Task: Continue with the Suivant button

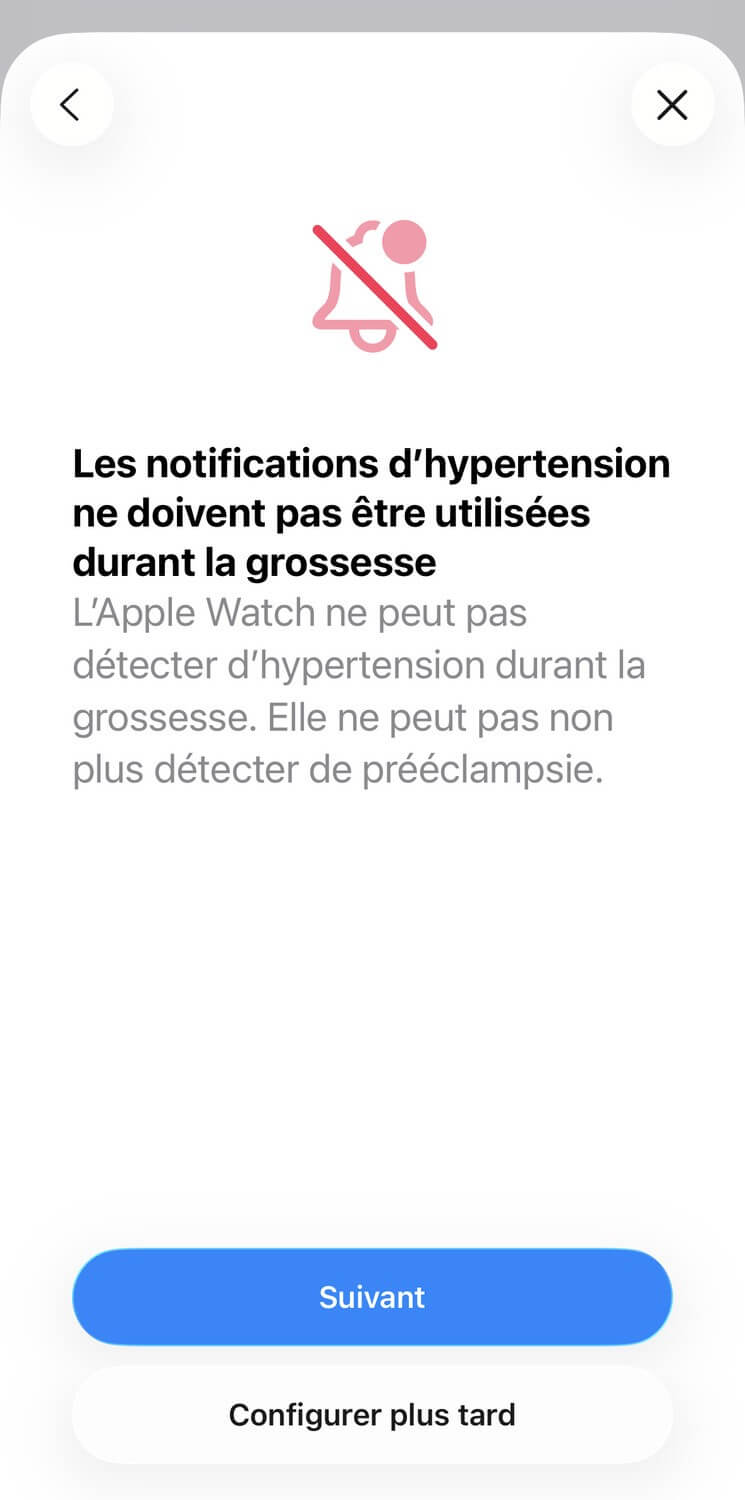Action: [x=372, y=1297]
